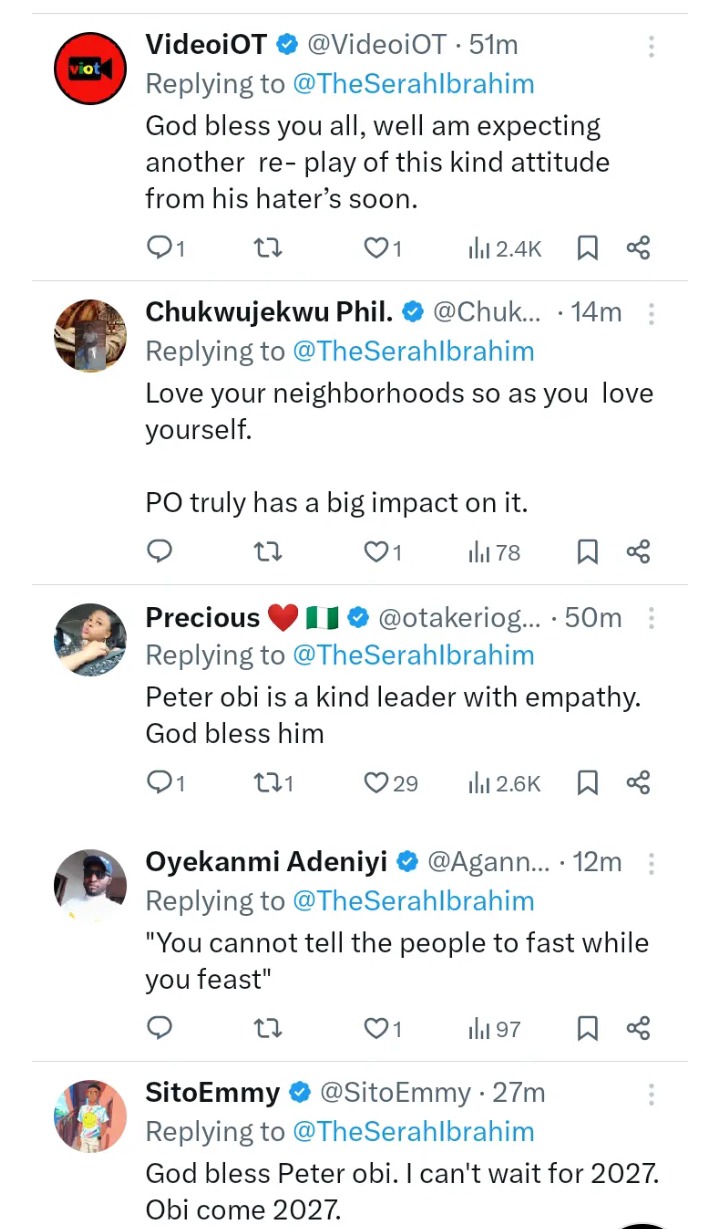Retweet VideoiOT's reply
Viewport: 720px width, 1229px height.
point(268,248)
